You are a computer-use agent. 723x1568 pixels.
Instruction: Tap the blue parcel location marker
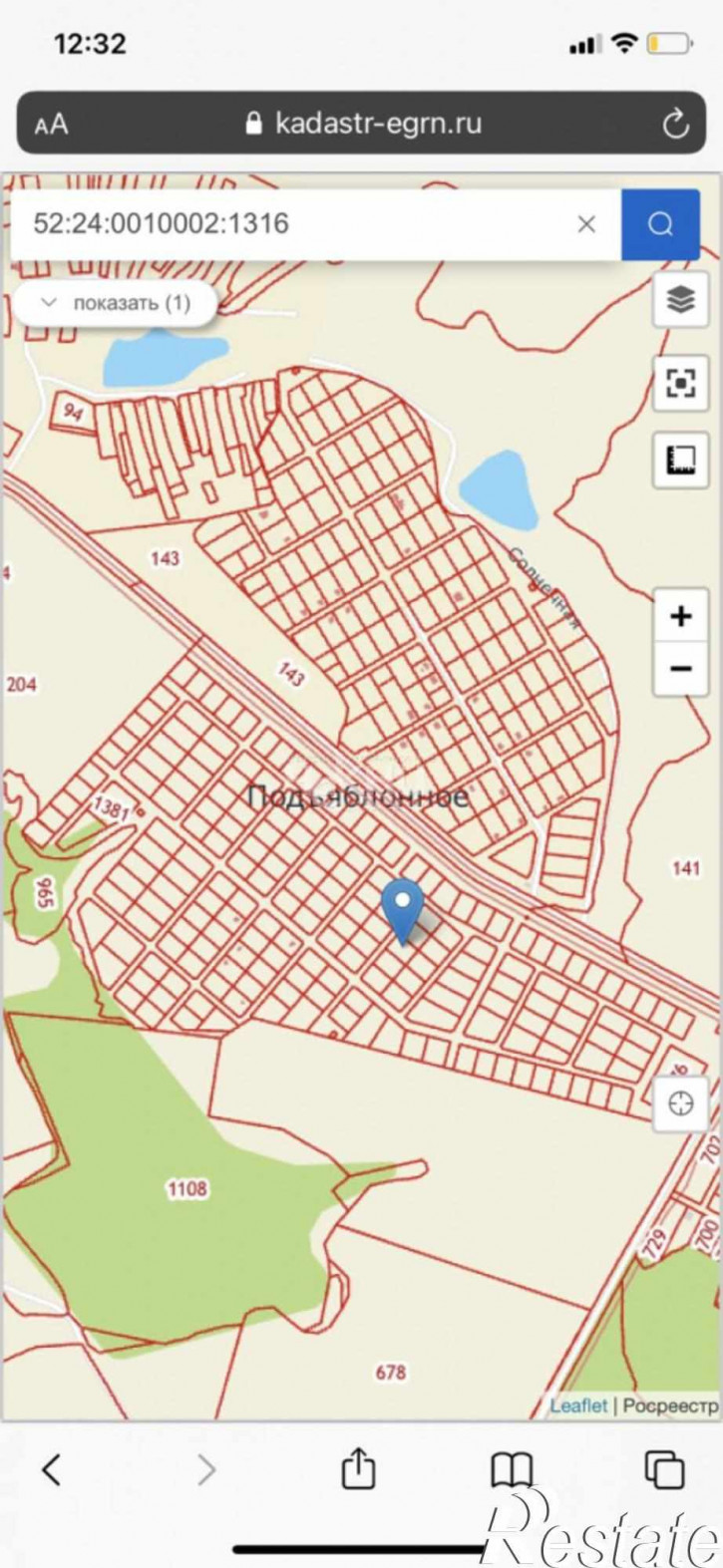click(x=403, y=909)
